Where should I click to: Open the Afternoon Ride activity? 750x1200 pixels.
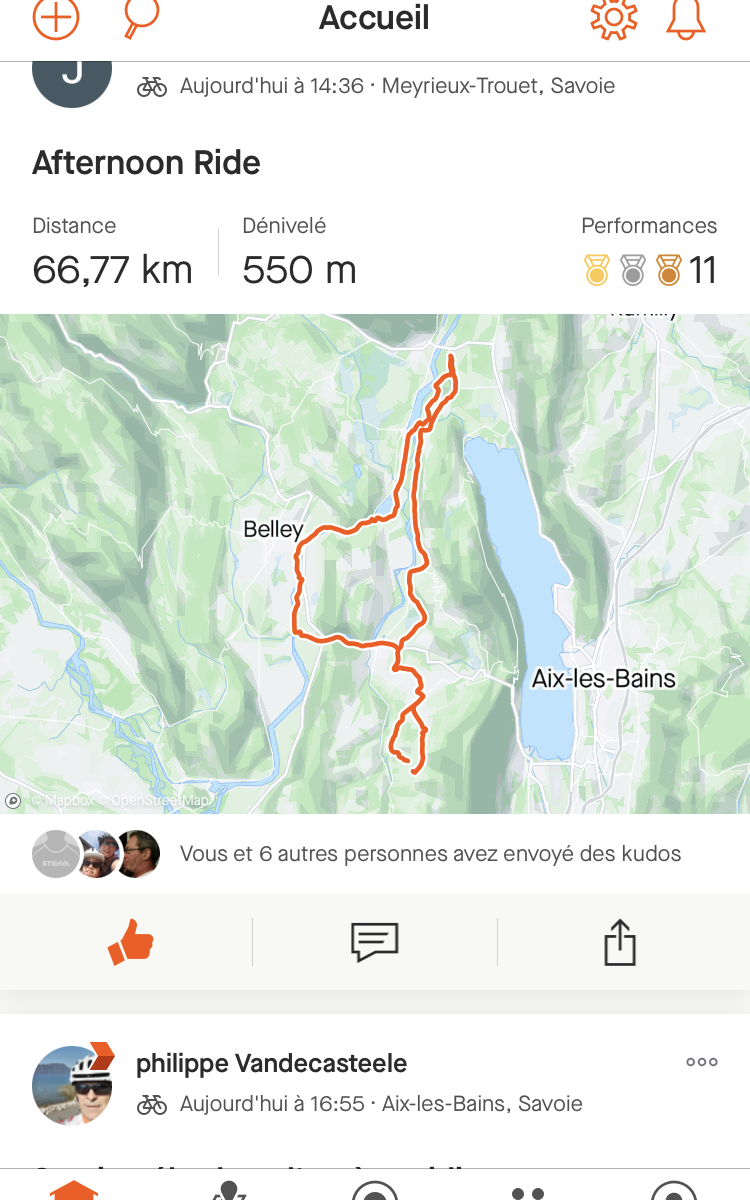point(146,163)
